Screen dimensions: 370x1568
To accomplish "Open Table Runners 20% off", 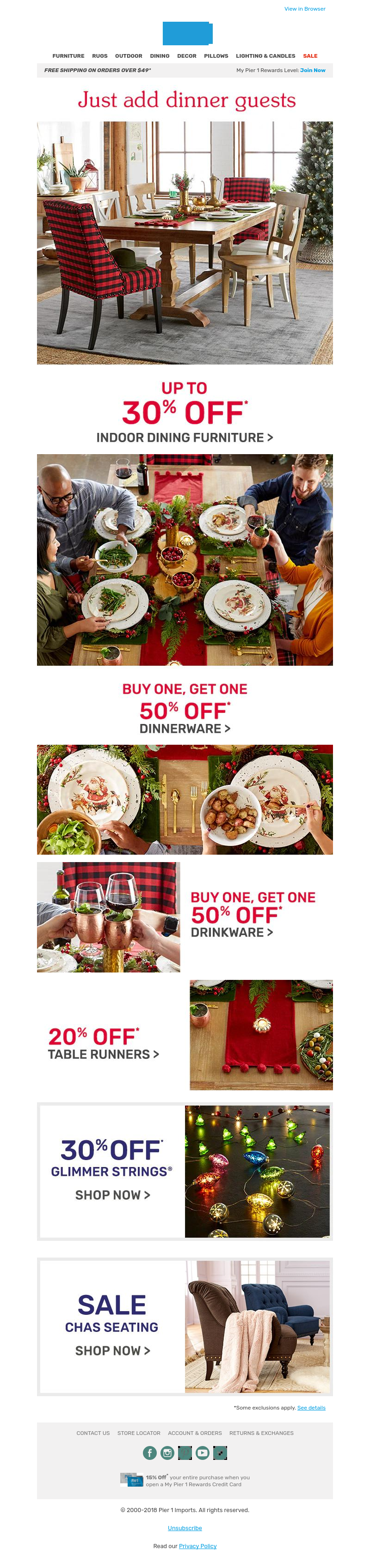I will point(104,1054).
